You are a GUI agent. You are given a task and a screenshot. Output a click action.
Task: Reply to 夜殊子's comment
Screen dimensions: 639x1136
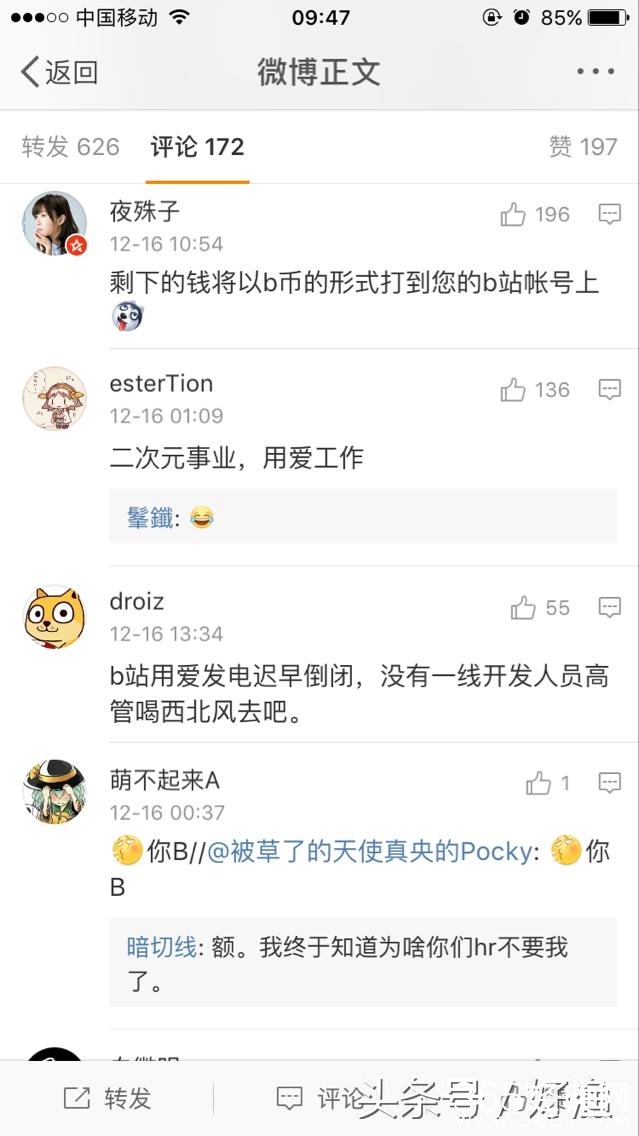[609, 215]
